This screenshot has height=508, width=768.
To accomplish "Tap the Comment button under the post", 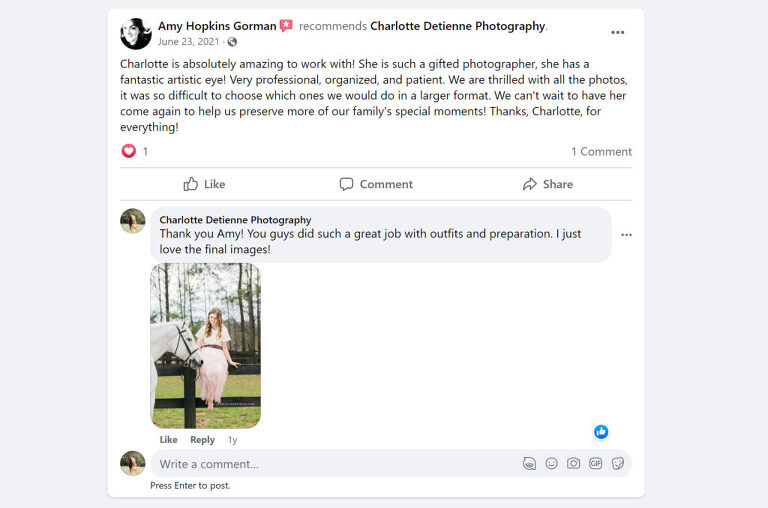I will [376, 184].
